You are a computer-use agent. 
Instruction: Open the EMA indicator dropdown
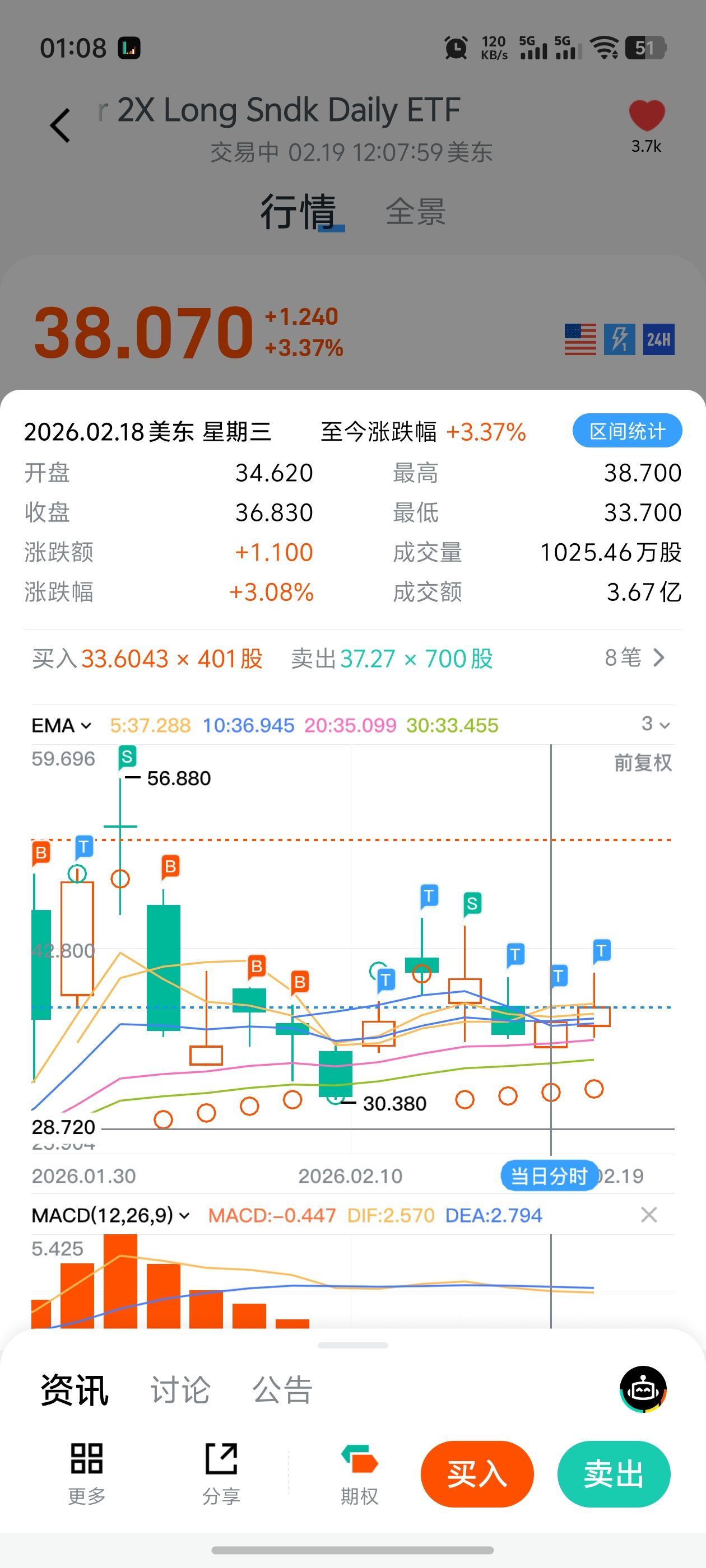(x=61, y=726)
